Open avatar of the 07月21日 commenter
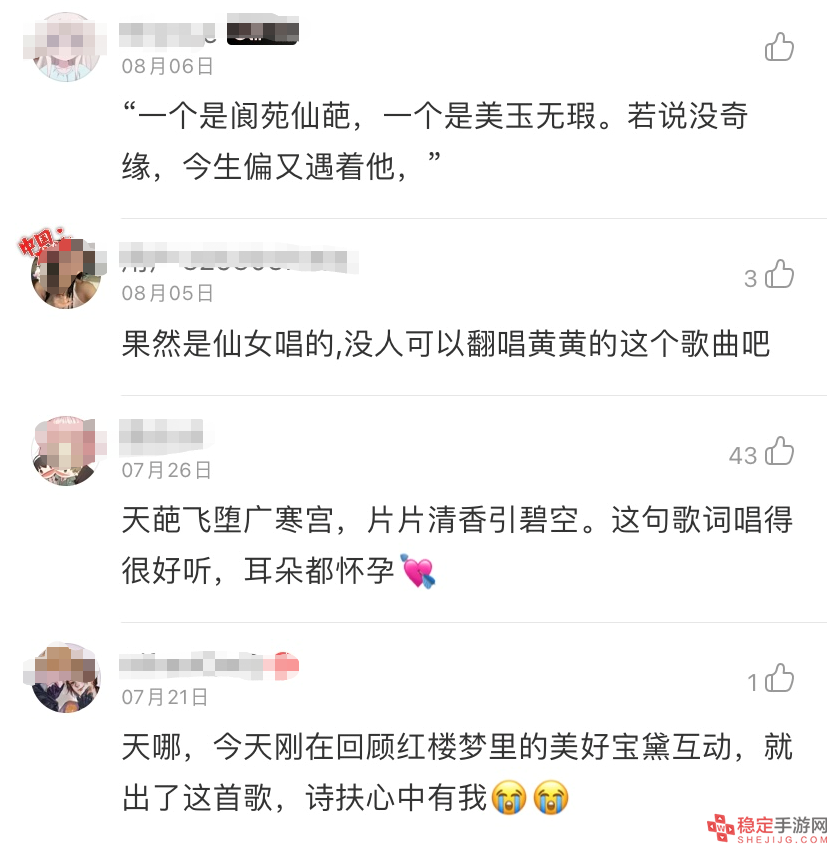Viewport: 827px width, 844px height. tap(66, 677)
